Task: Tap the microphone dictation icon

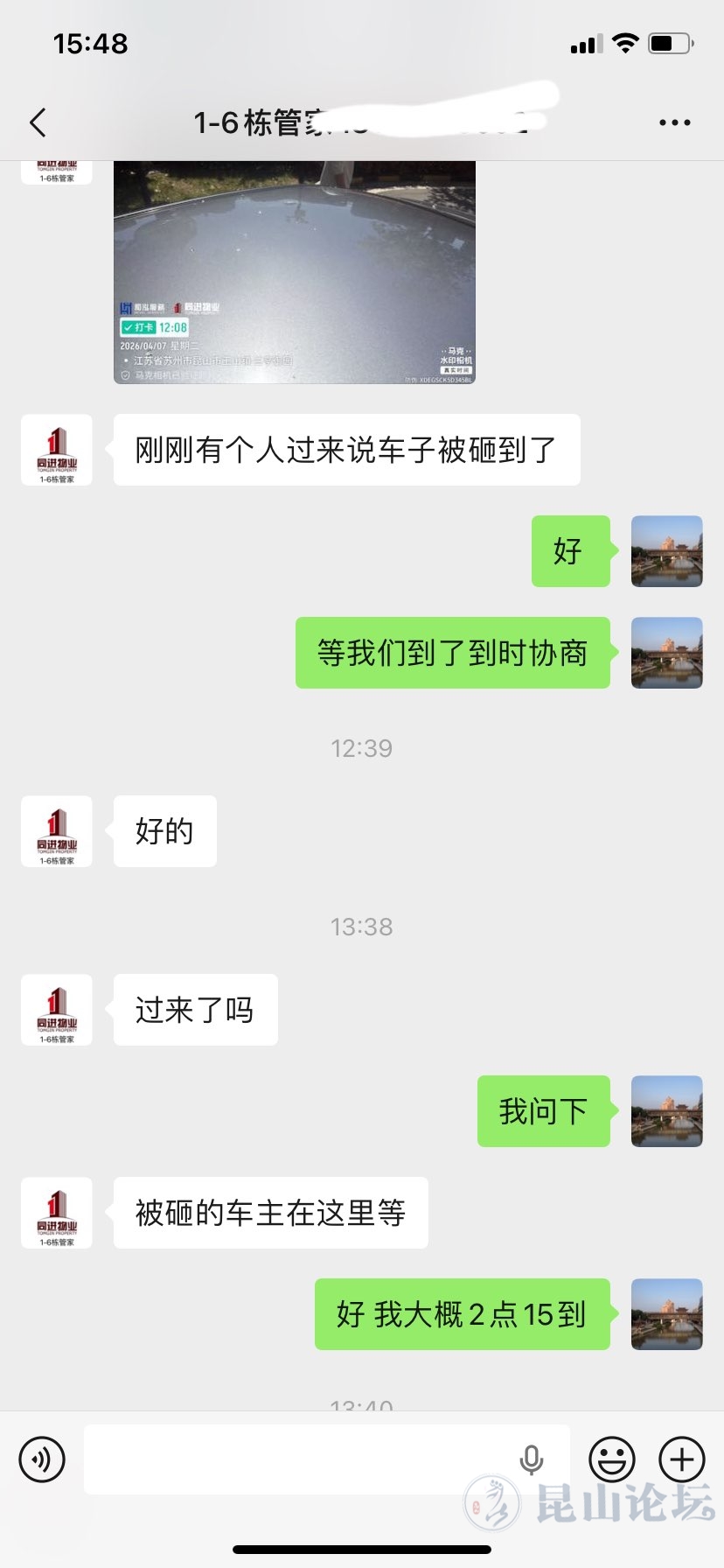Action: pos(531,1459)
